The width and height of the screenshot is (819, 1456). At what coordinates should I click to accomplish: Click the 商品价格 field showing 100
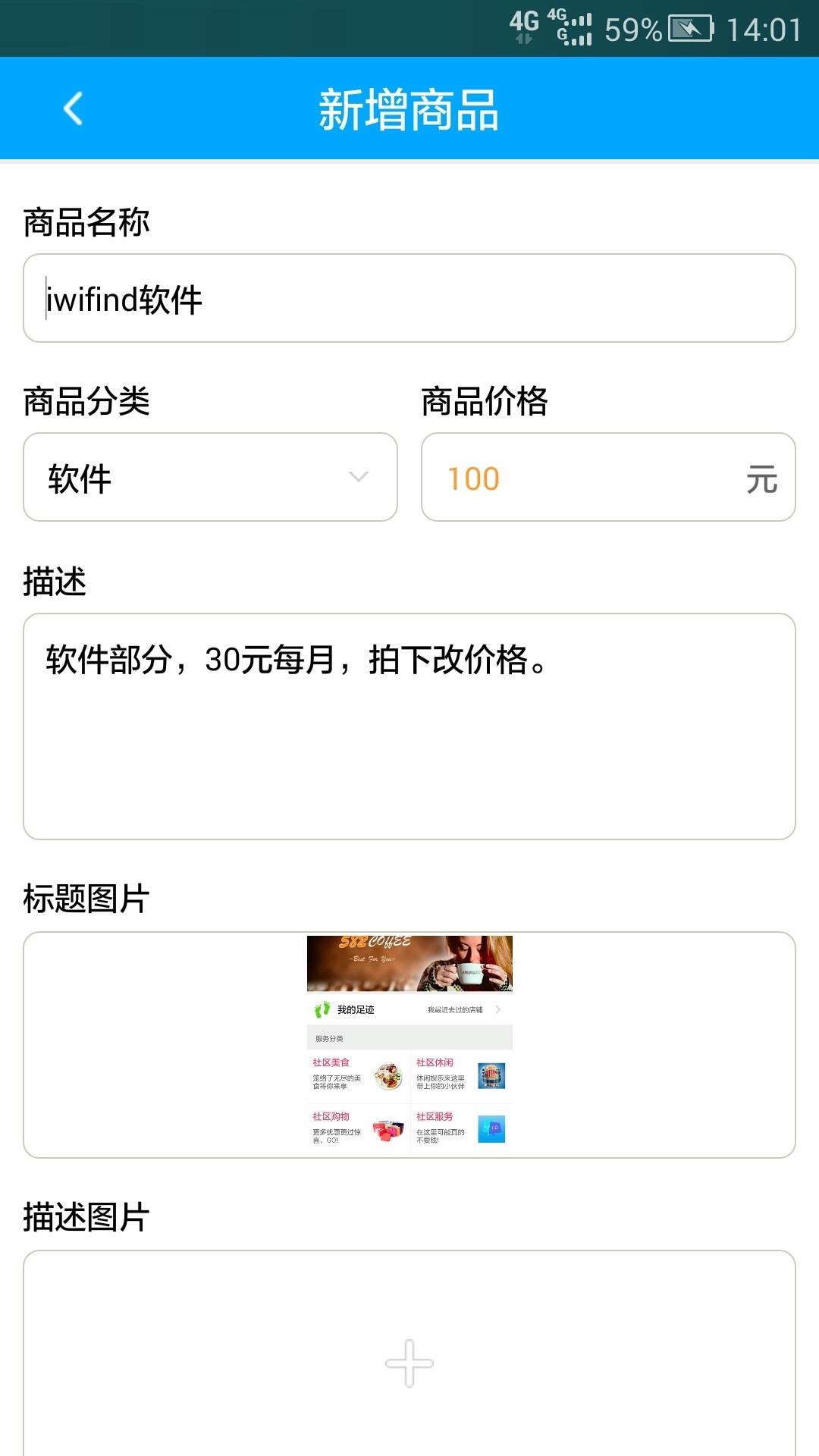click(607, 477)
